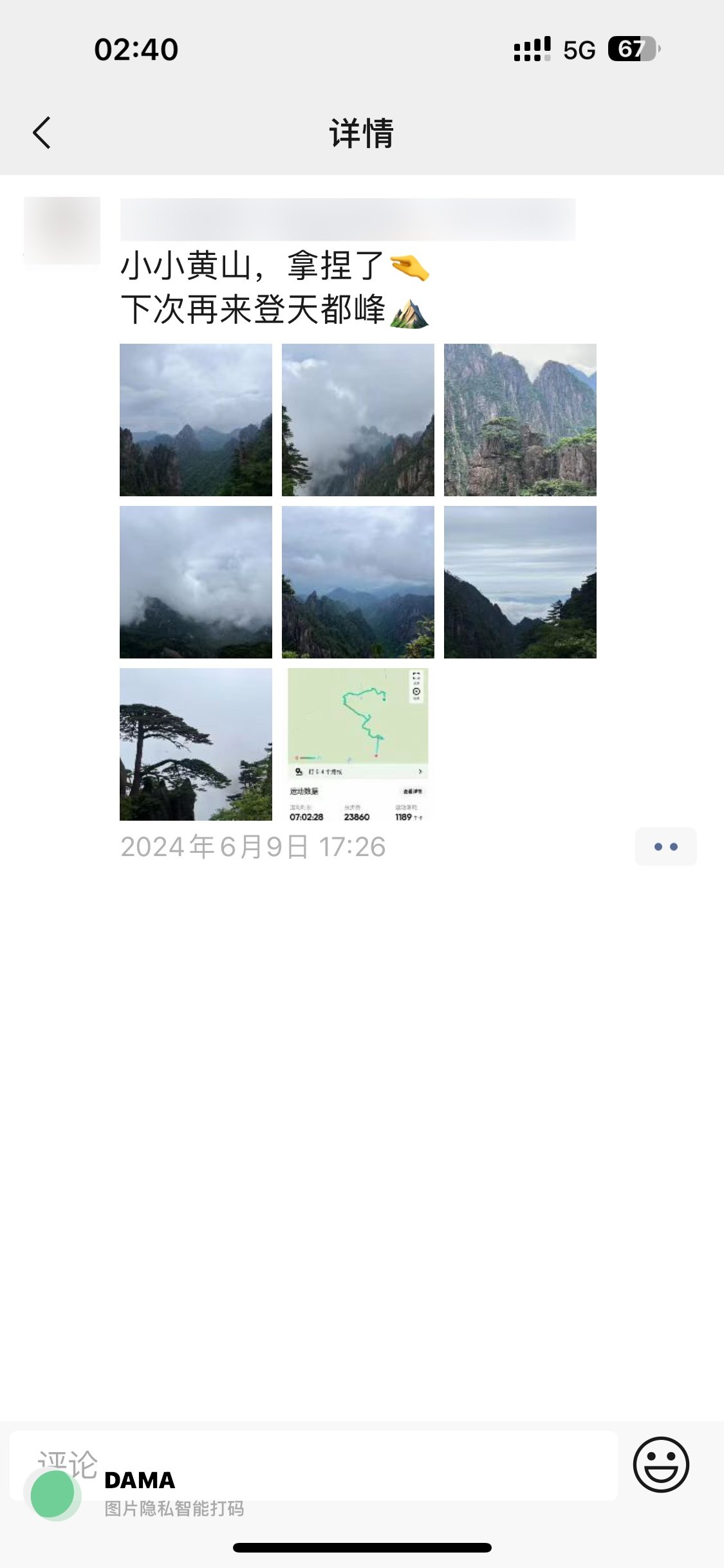Open the lone pine tree photo

coord(195,746)
